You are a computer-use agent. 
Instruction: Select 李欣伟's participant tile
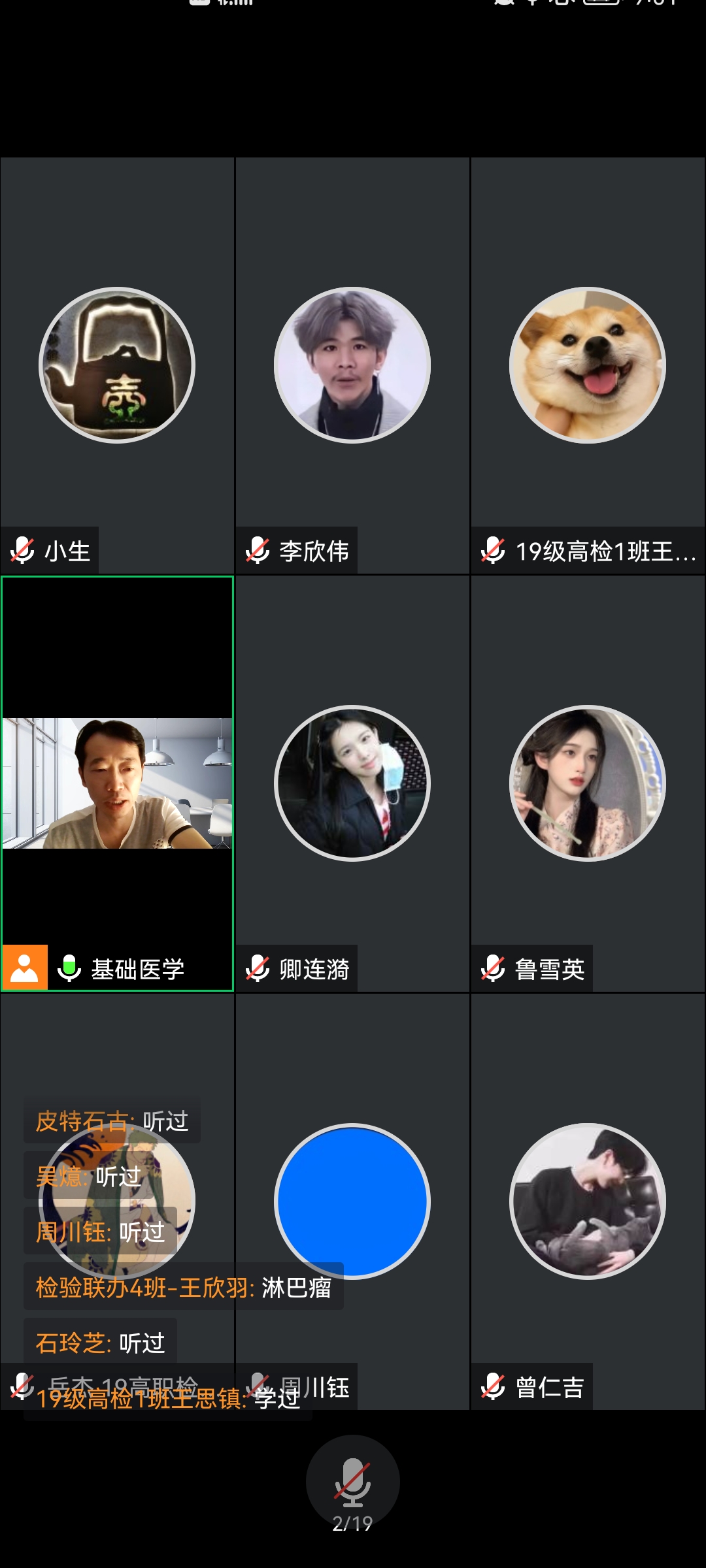point(352,365)
